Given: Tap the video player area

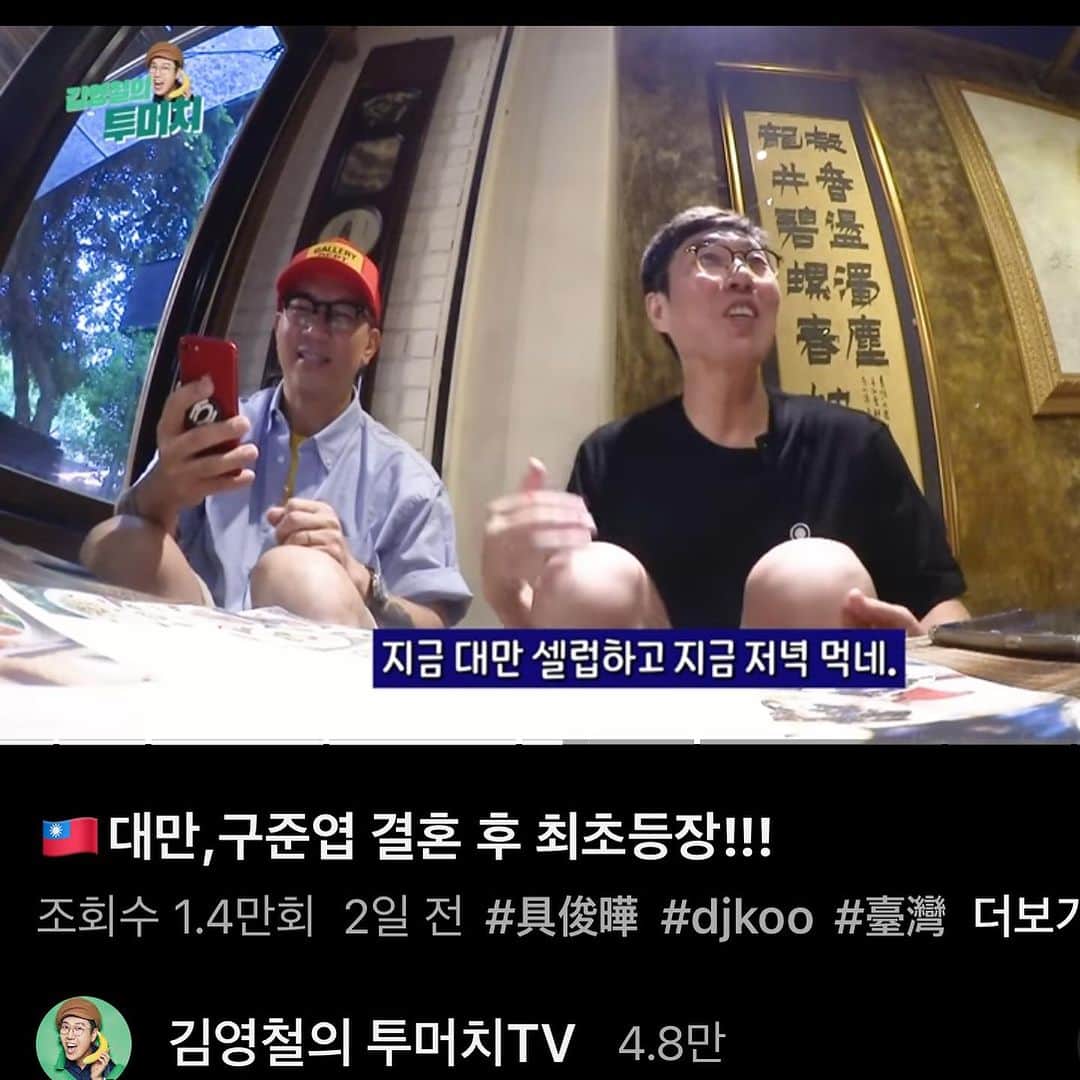Looking at the screenshot, I should tap(540, 385).
